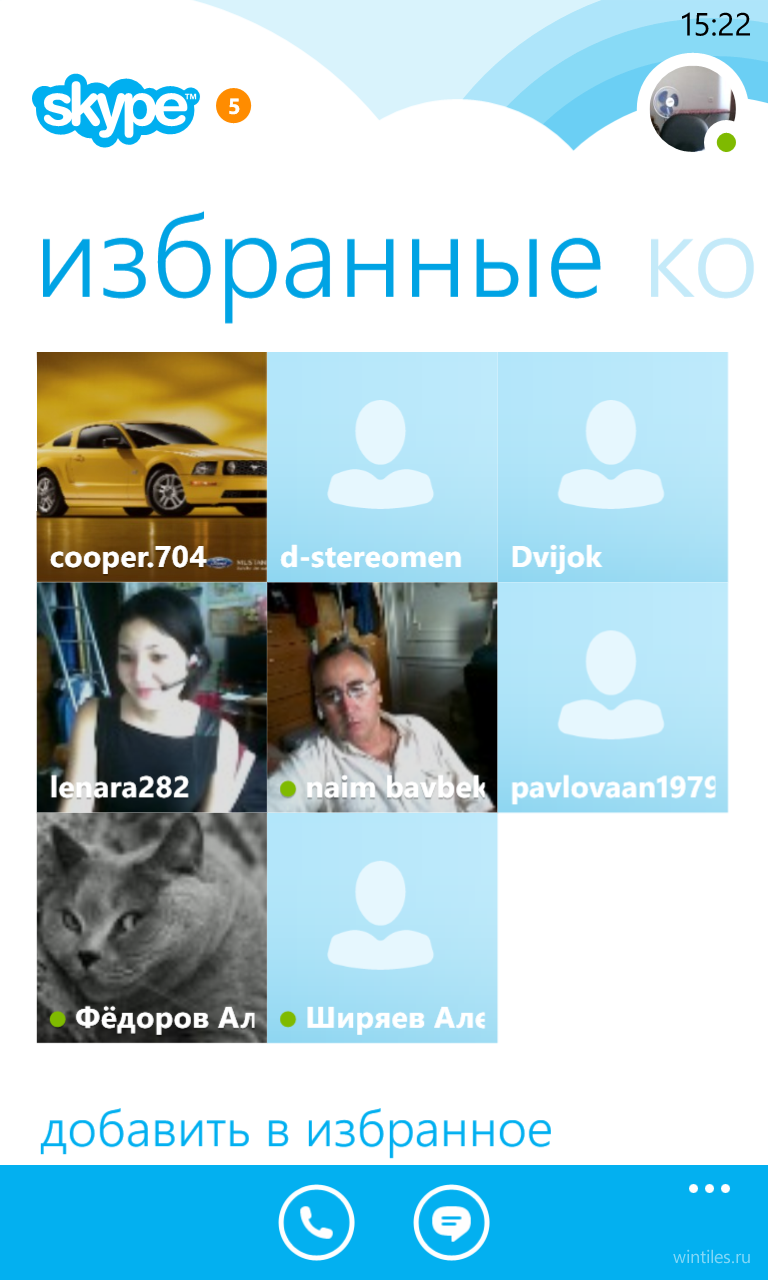The image size is (768, 1280).
Task: Open the cooper.704 contact tile
Action: coord(152,467)
